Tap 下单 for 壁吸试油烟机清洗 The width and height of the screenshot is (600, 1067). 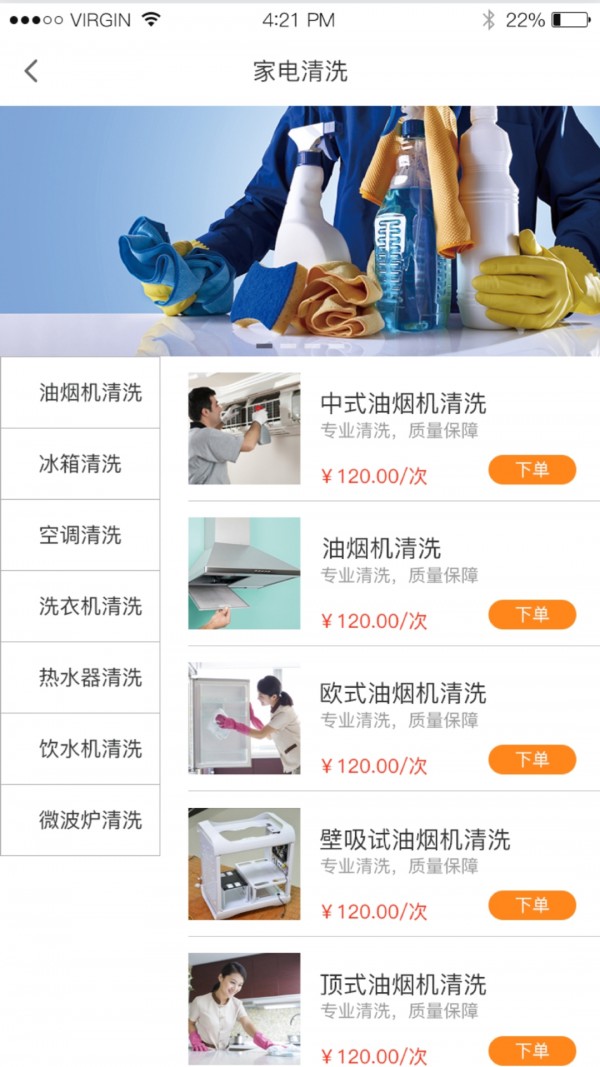[x=532, y=905]
